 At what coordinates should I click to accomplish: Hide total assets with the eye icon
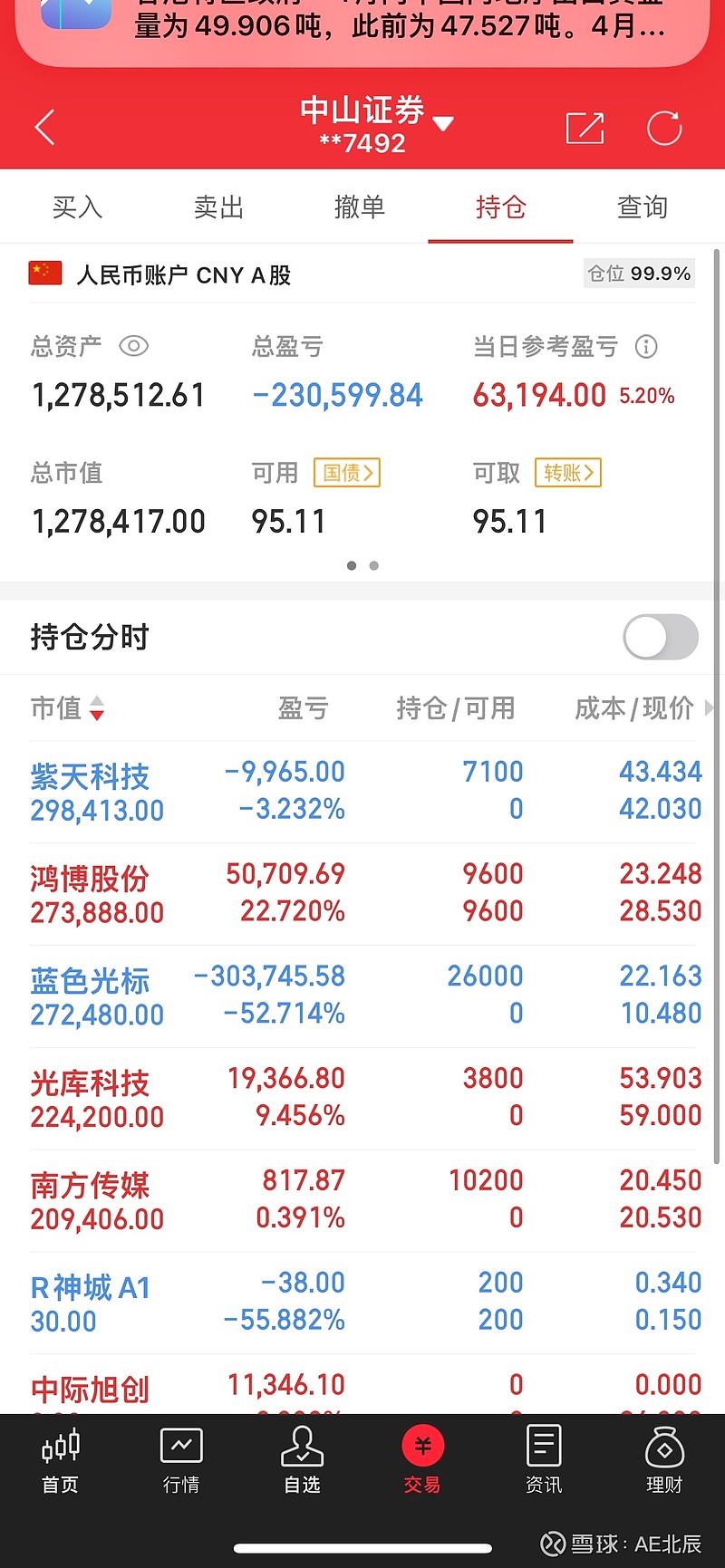[x=133, y=346]
